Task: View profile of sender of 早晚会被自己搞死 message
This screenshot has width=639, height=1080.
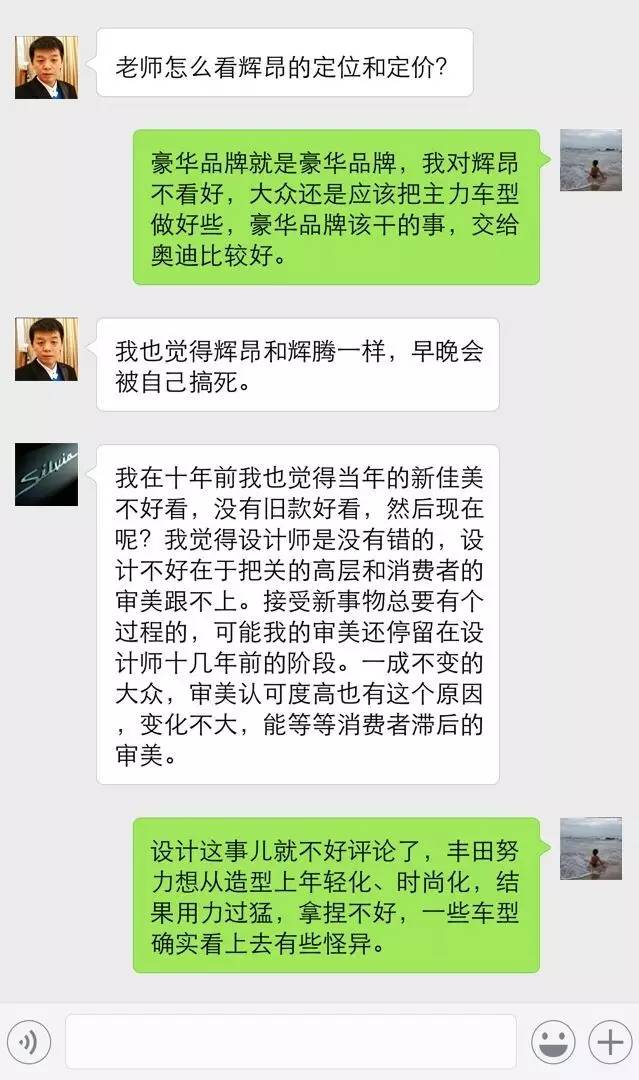Action: click(46, 349)
